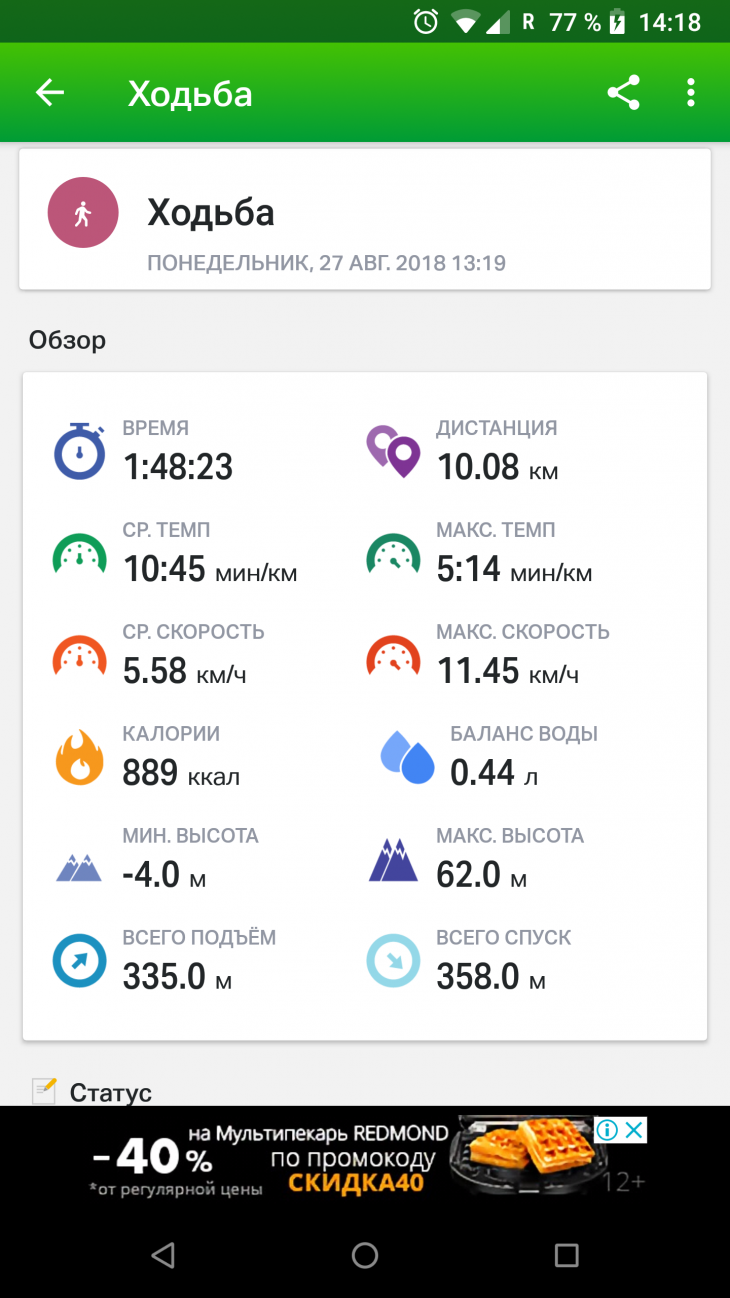
Task: Share this walking workout
Action: (623, 93)
